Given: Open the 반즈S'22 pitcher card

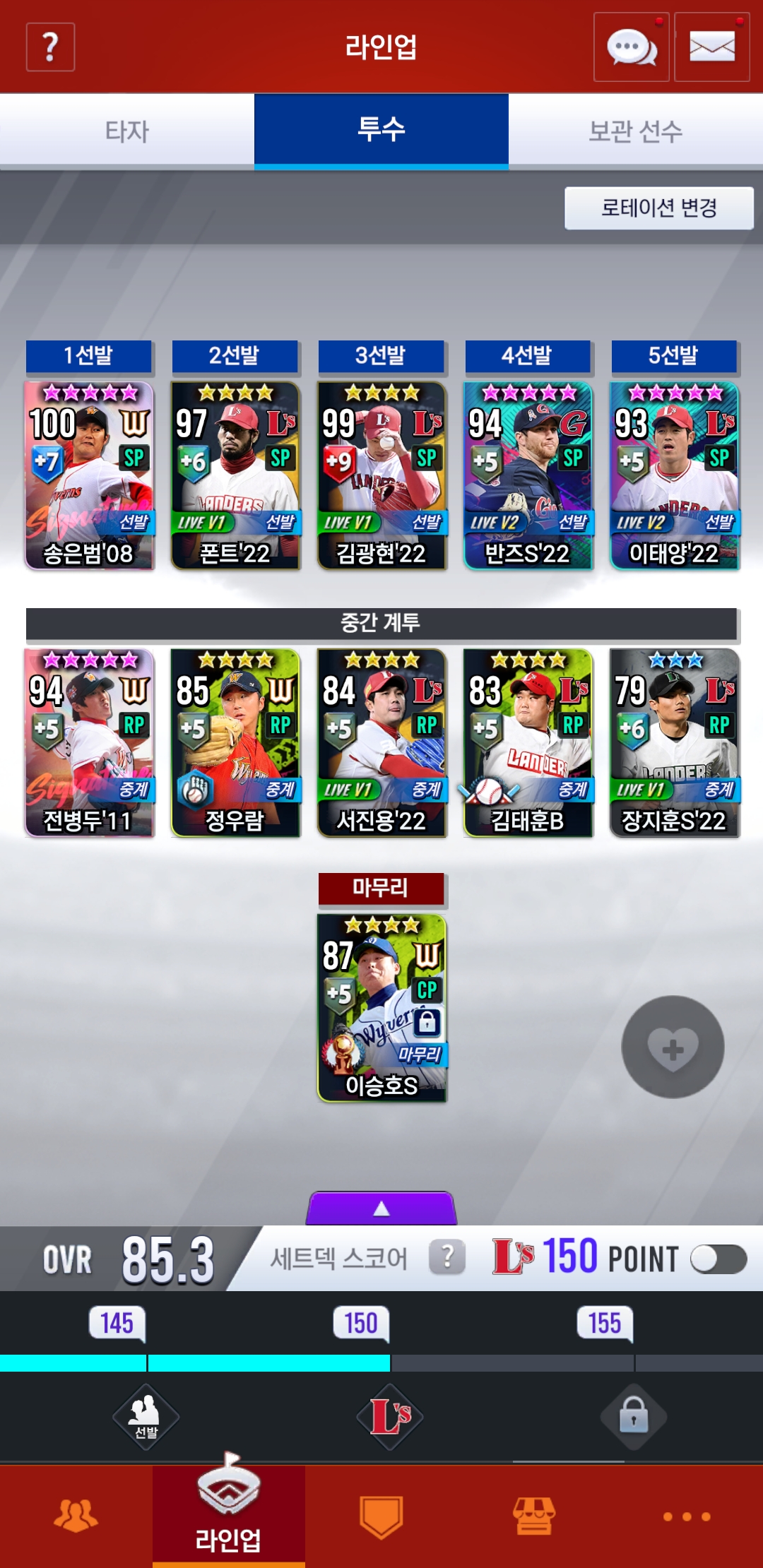Looking at the screenshot, I should point(528,475).
